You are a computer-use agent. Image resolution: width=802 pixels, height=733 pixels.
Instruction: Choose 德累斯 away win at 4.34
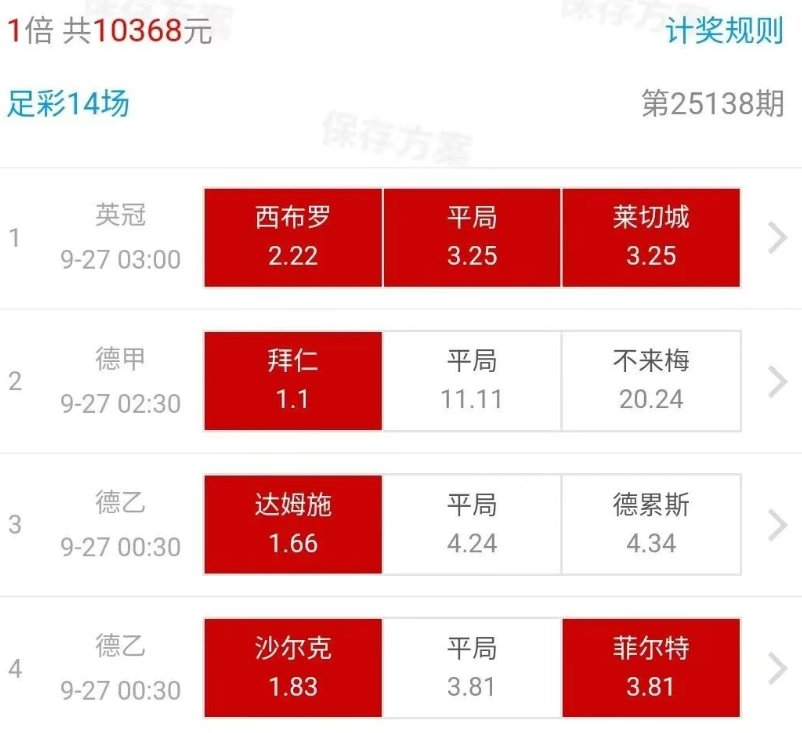coord(651,525)
